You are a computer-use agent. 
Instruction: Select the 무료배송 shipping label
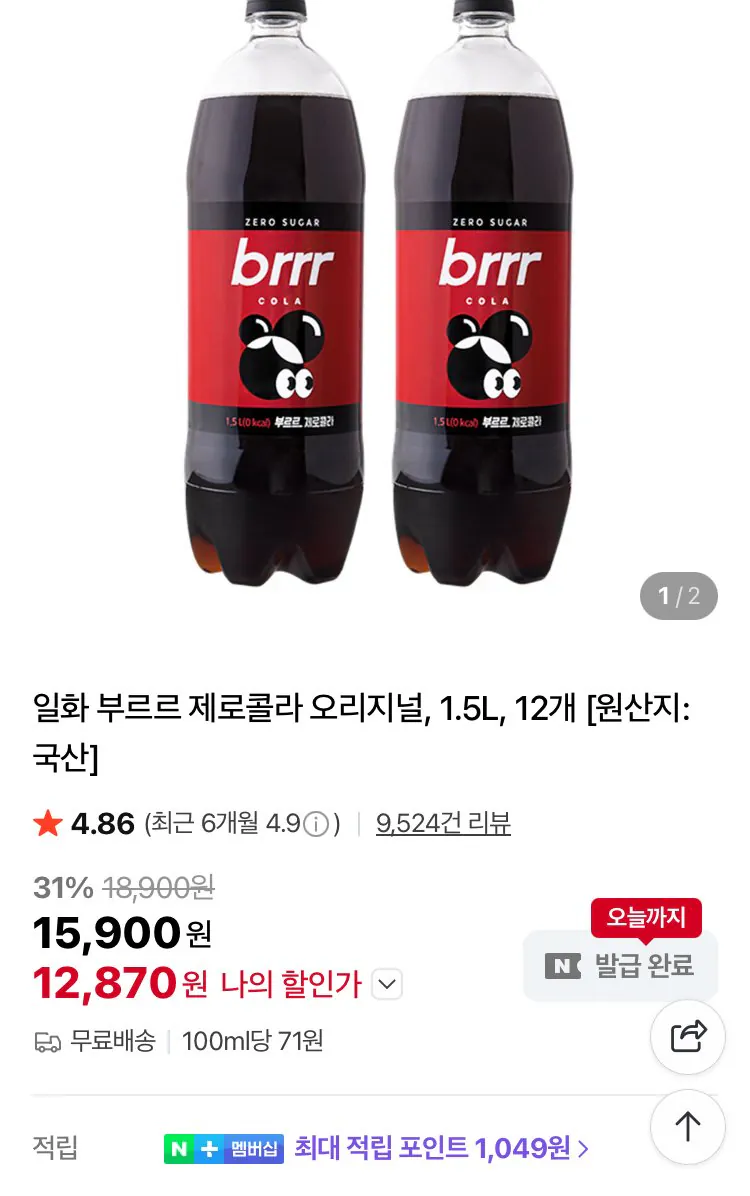[115, 1041]
